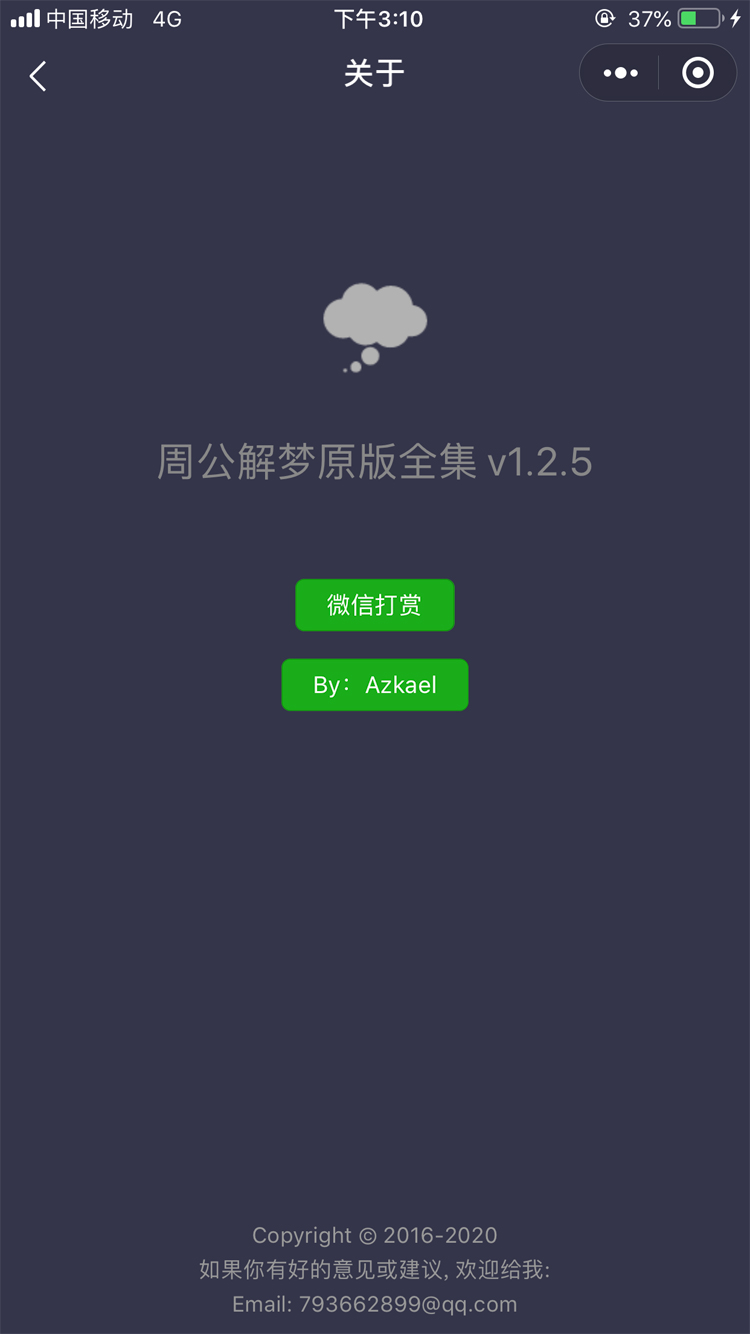This screenshot has height=1334, width=750.
Task: Open the mini program three-dot menu
Action: 620,73
